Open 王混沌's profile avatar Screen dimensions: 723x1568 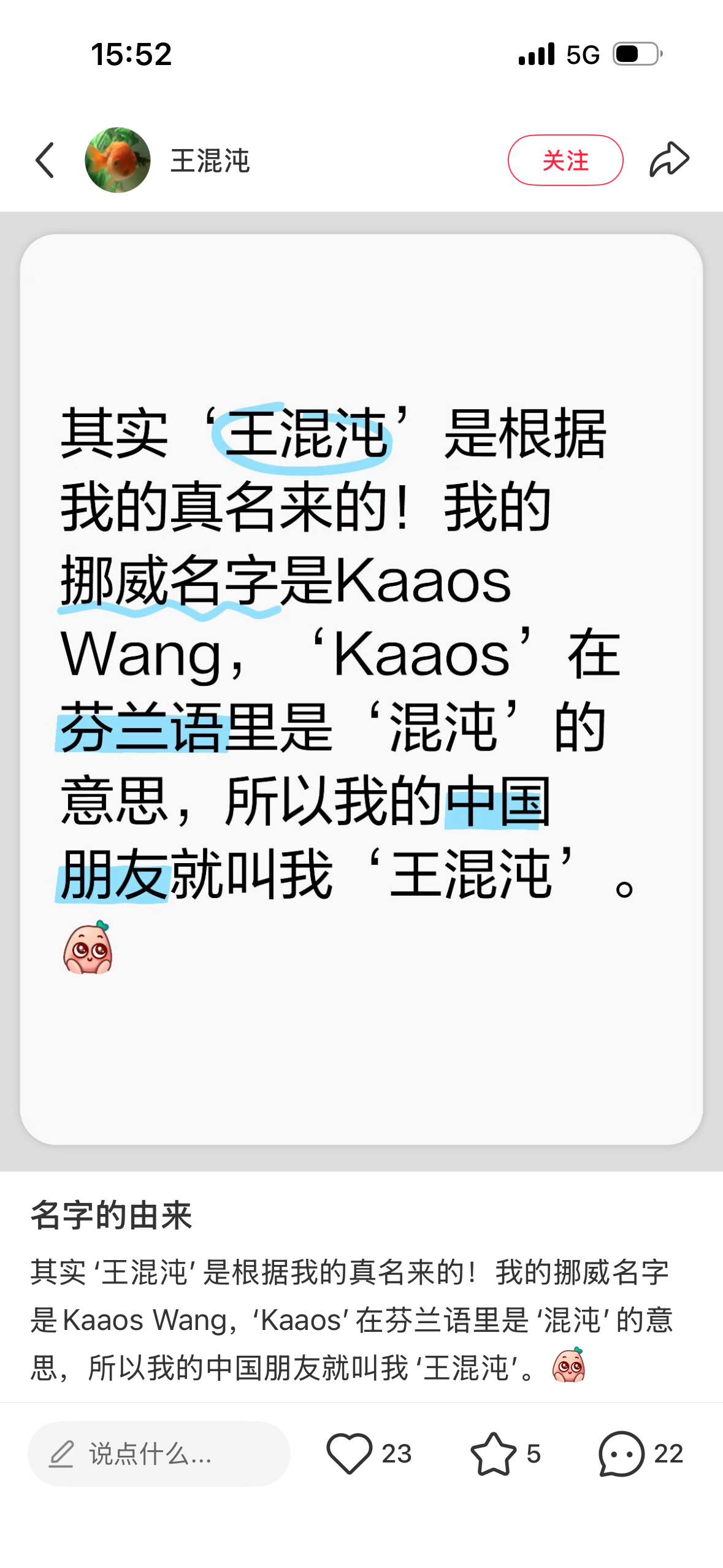pyautogui.click(x=117, y=160)
